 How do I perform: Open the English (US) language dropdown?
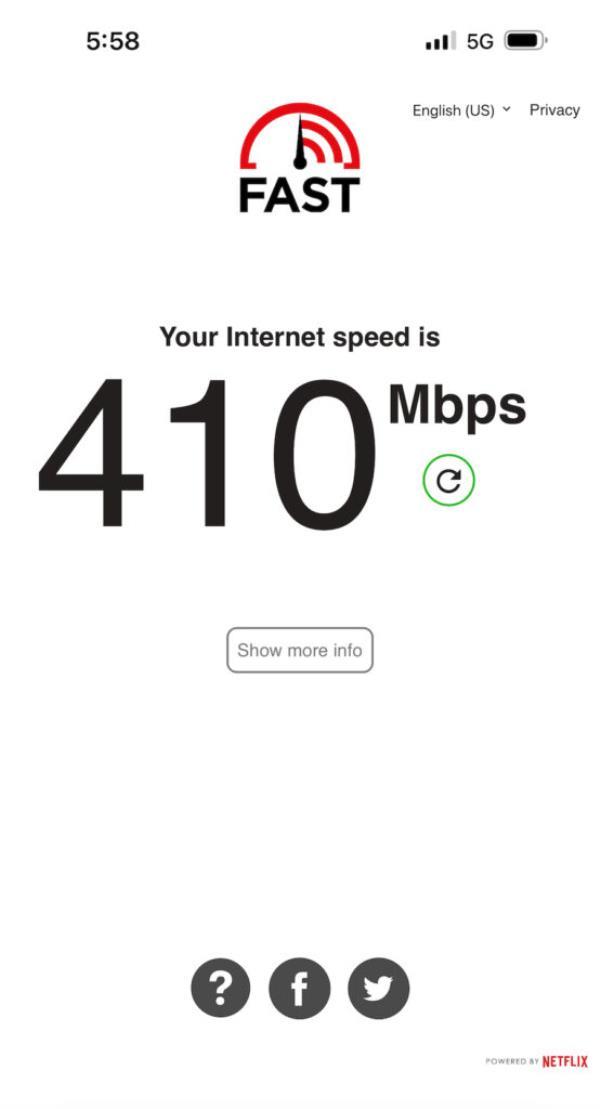pyautogui.click(x=461, y=110)
